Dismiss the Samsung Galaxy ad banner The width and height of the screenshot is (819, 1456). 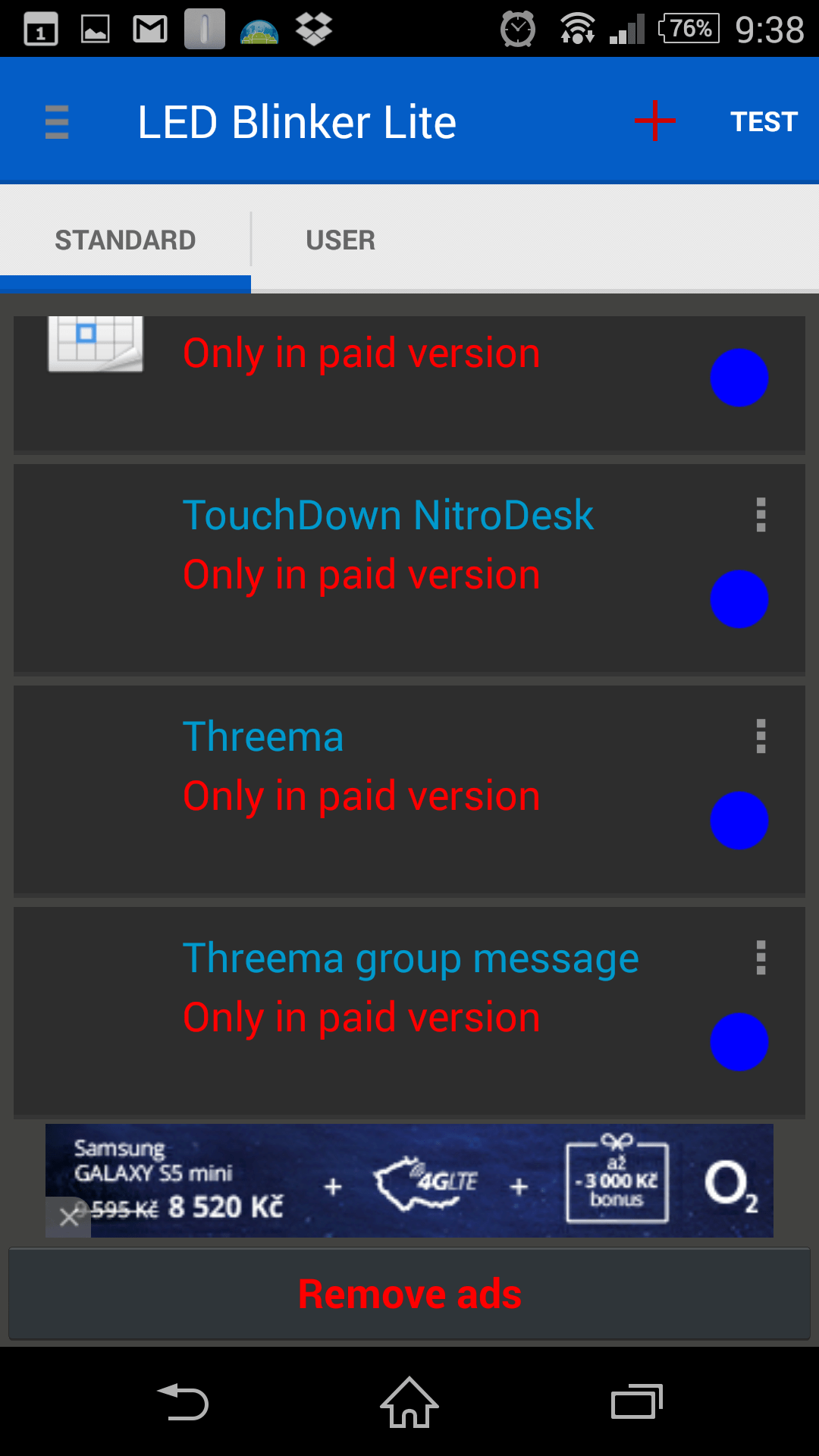68,1217
